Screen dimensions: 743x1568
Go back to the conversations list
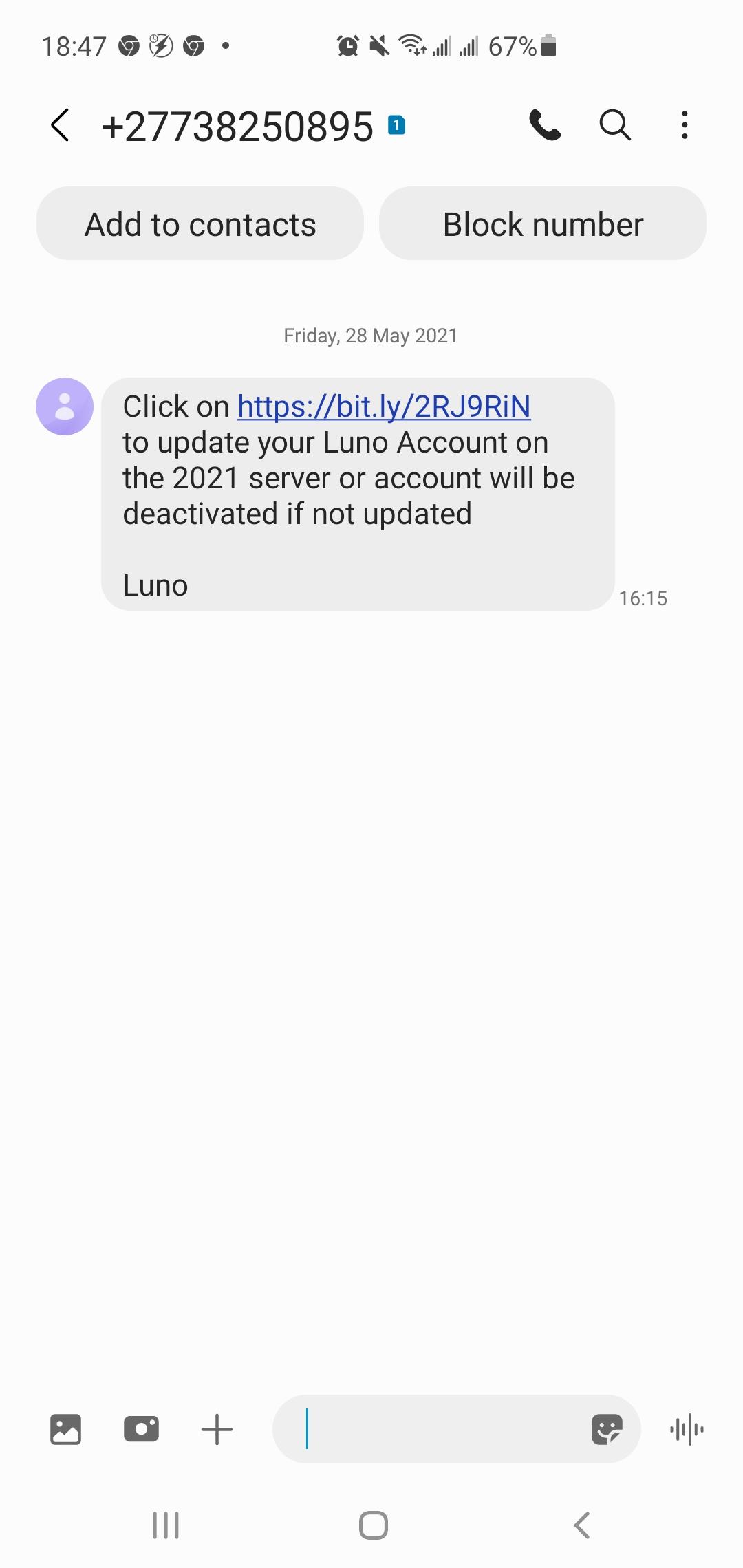point(61,125)
